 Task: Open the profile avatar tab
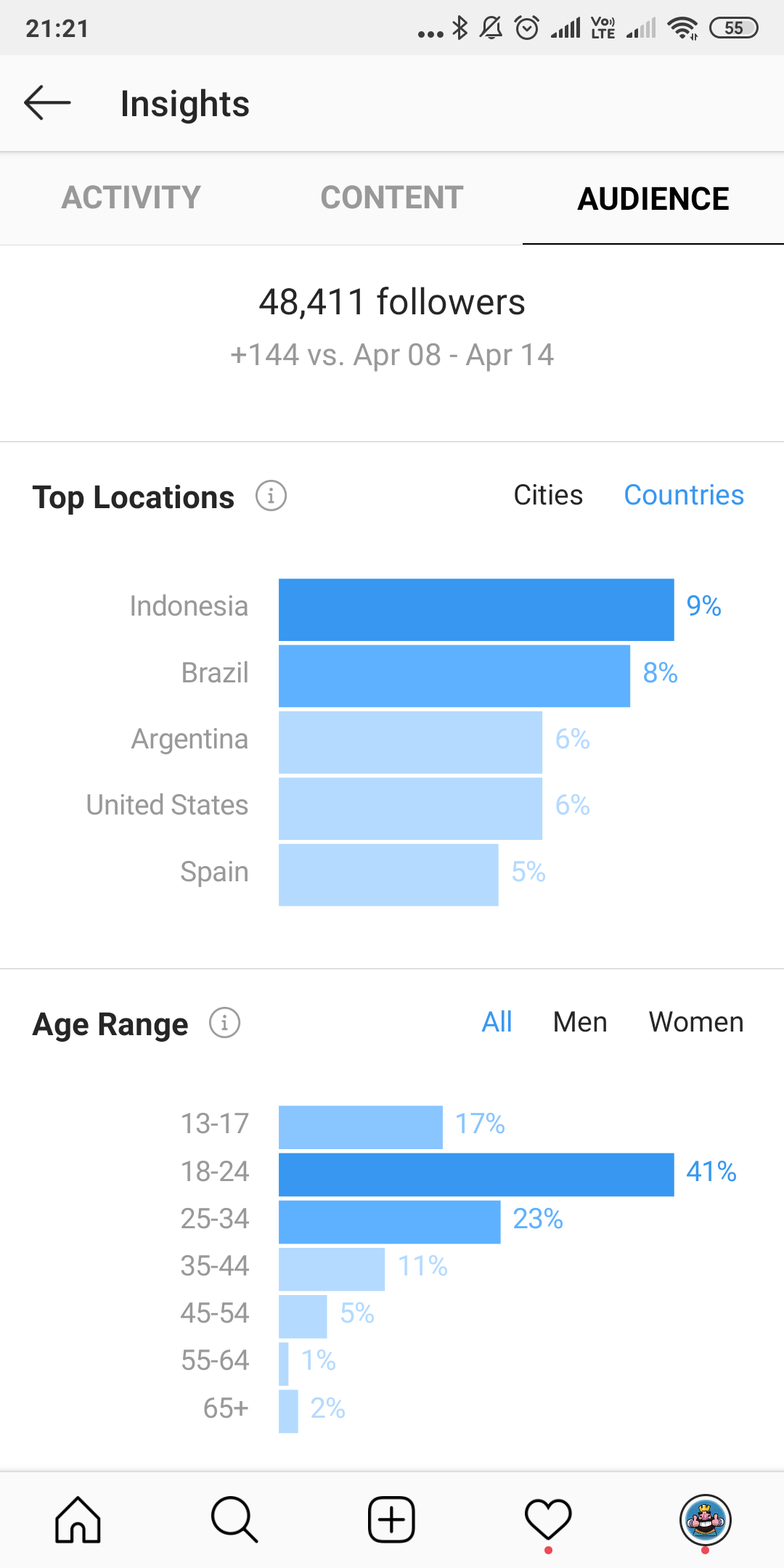pyautogui.click(x=705, y=1519)
